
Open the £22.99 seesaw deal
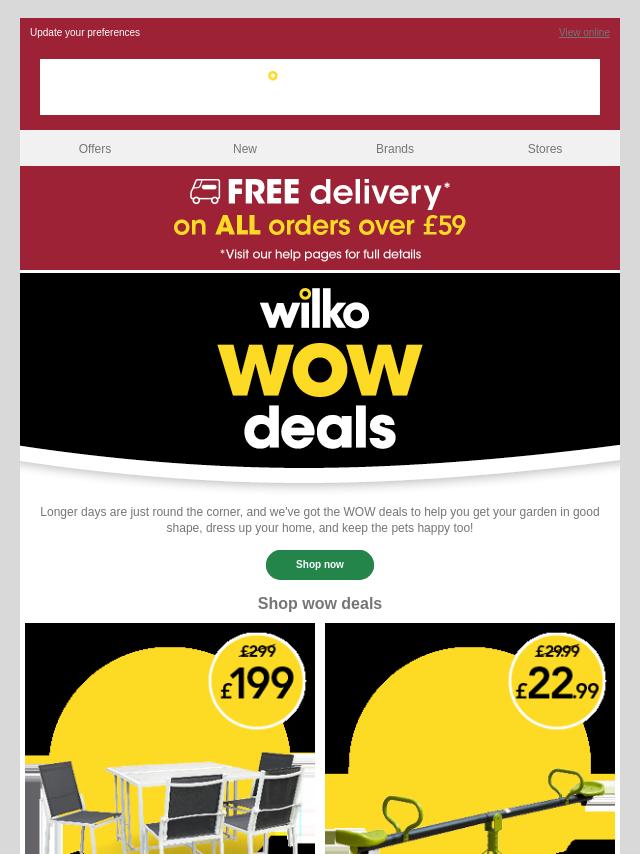pos(470,740)
